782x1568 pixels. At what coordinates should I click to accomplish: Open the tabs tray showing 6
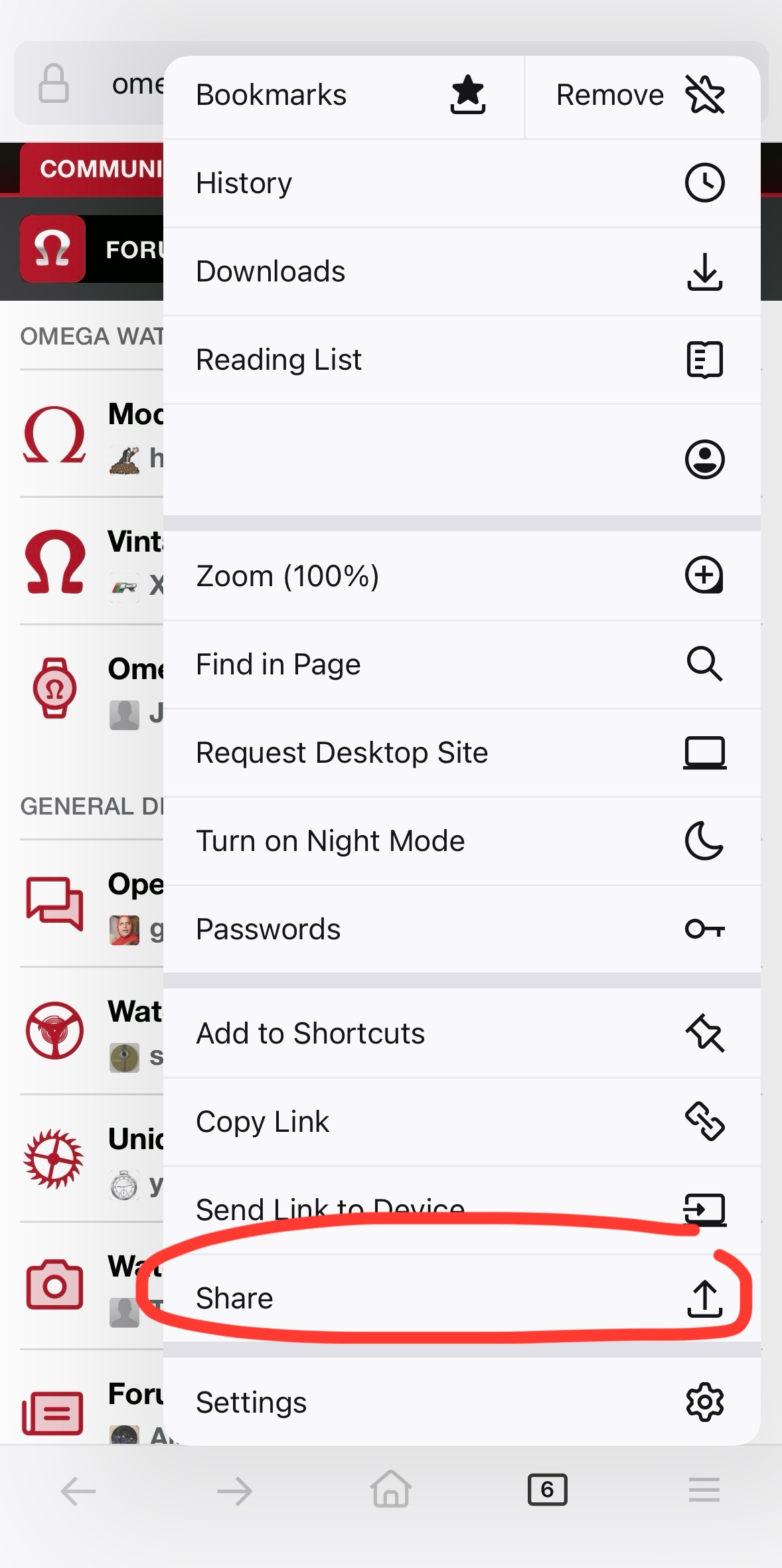click(547, 1490)
